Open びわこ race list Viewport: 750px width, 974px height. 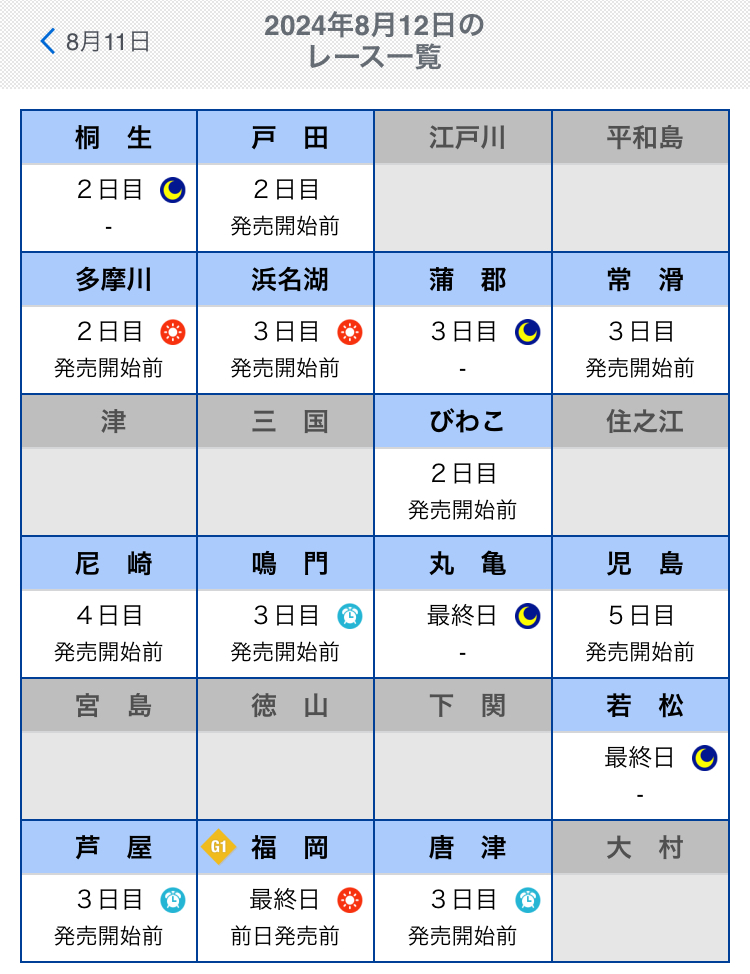(x=463, y=465)
